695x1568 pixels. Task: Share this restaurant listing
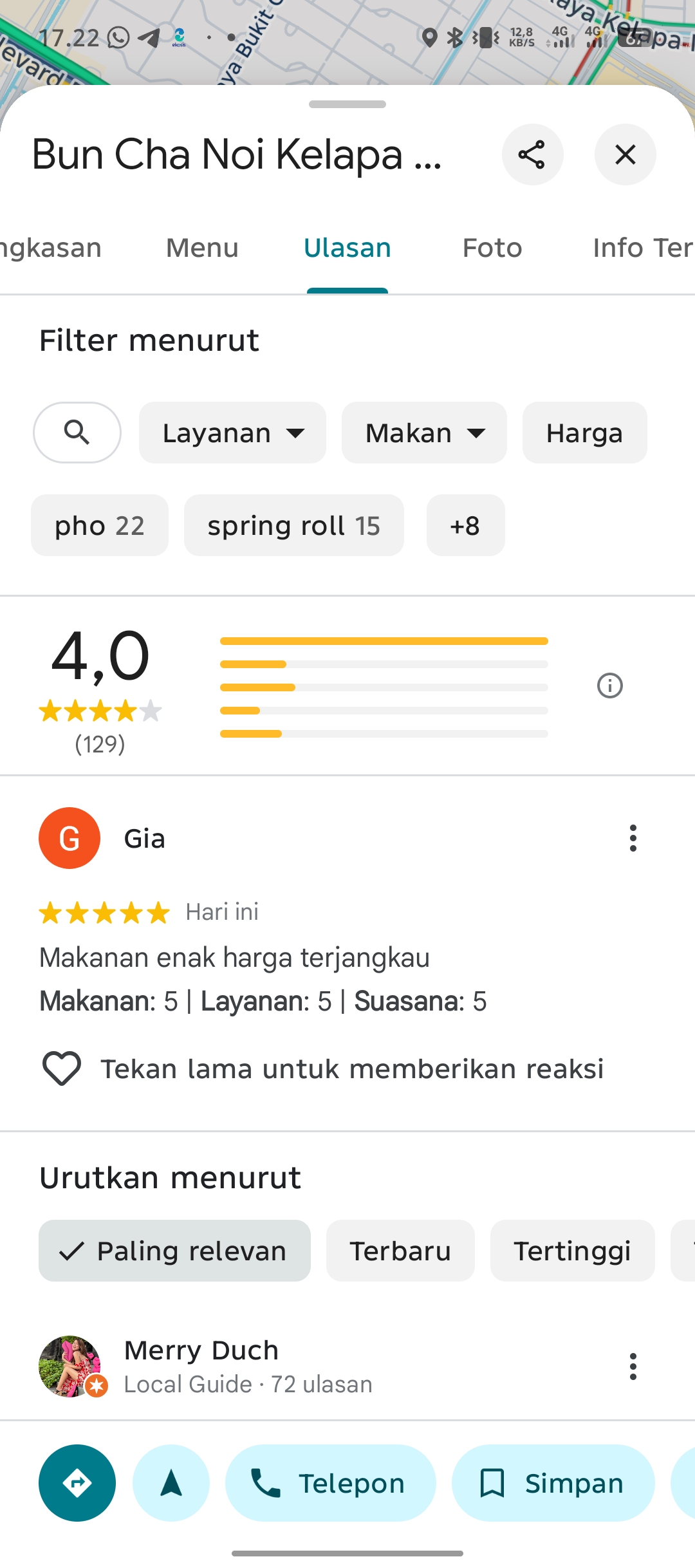pos(532,154)
